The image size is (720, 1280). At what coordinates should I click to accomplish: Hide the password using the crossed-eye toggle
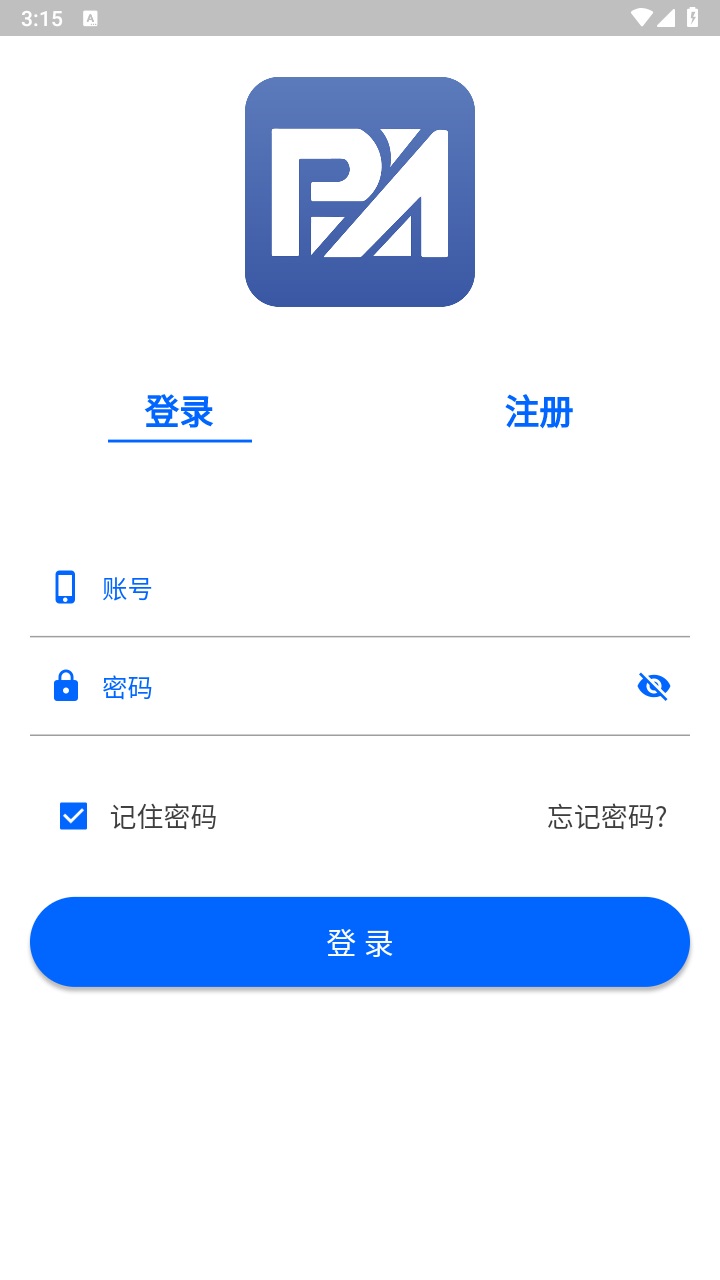(x=654, y=686)
